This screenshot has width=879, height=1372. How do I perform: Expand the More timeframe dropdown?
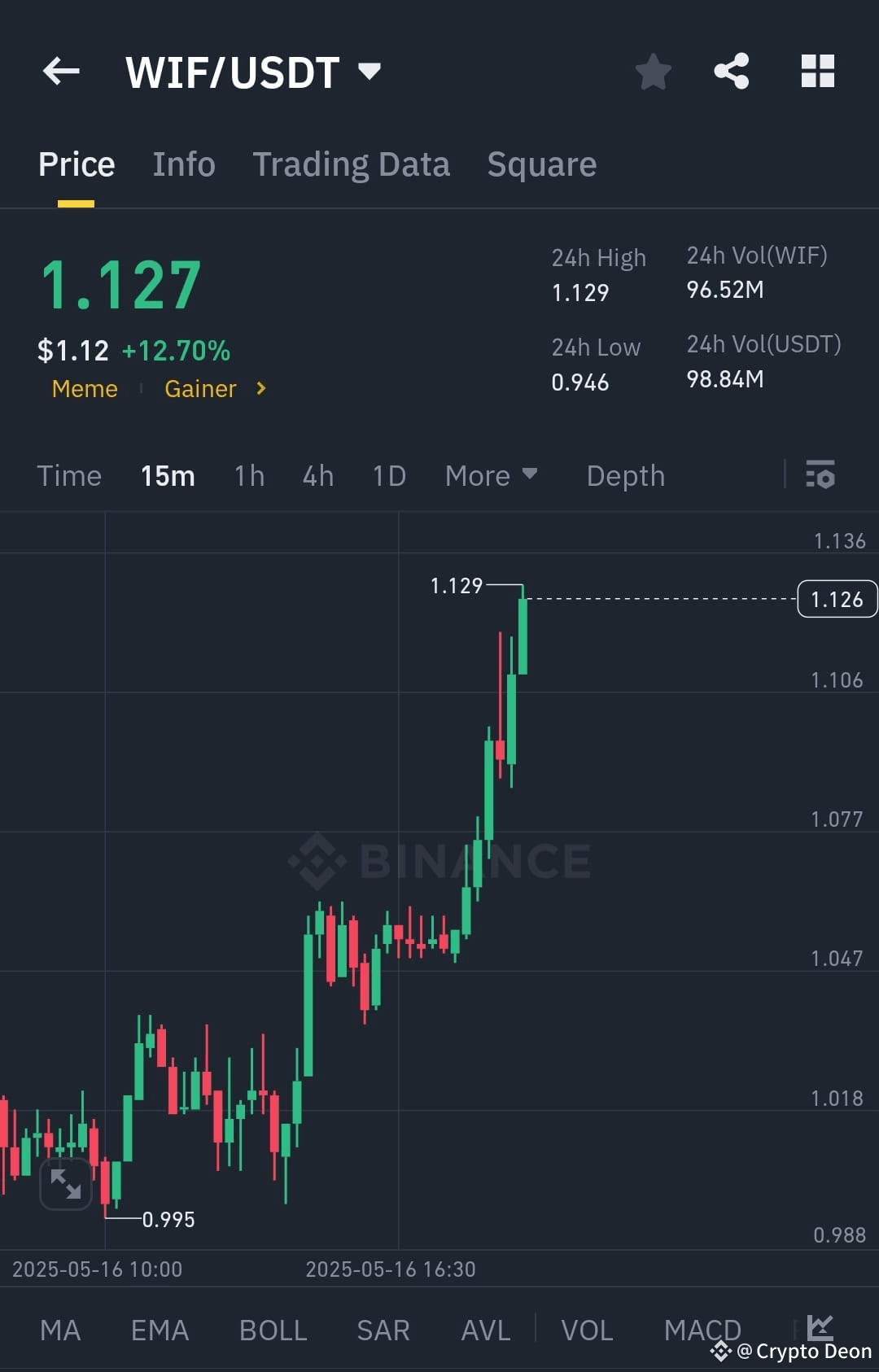point(491,476)
